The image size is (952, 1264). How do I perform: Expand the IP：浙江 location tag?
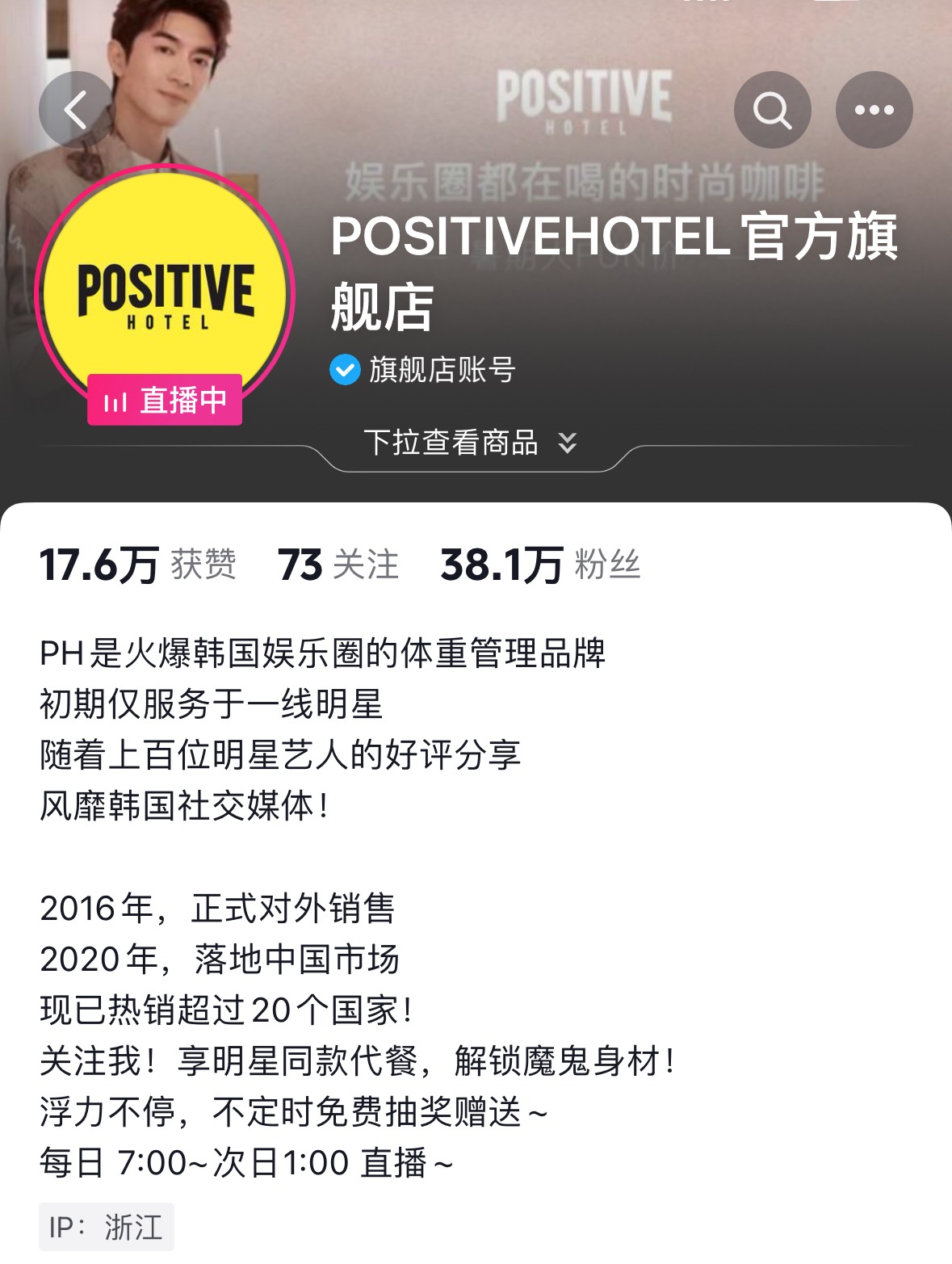106,1224
